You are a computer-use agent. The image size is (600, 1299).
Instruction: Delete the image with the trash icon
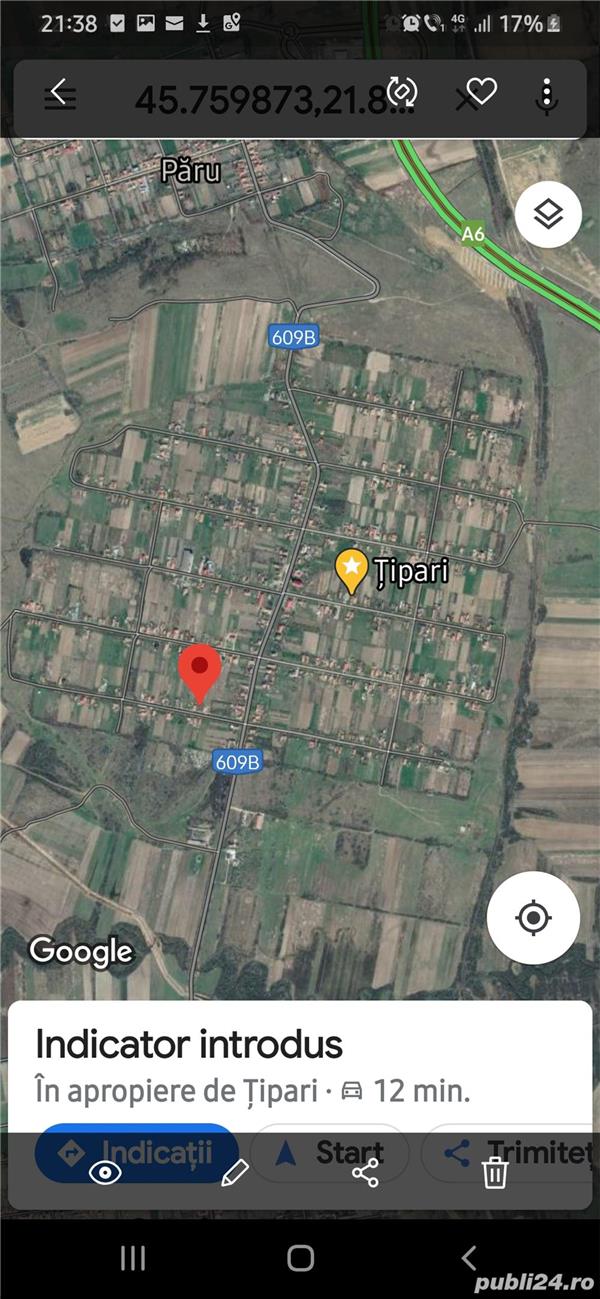tap(495, 1172)
